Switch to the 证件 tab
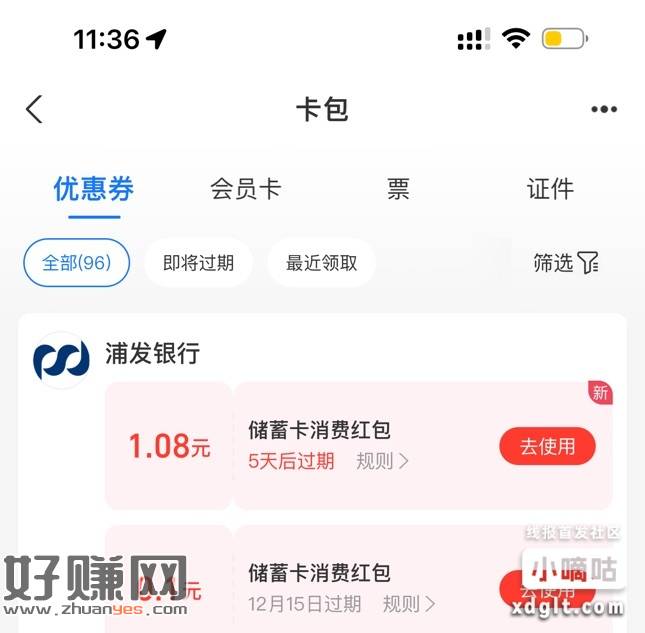This screenshot has width=645, height=633. click(x=550, y=189)
